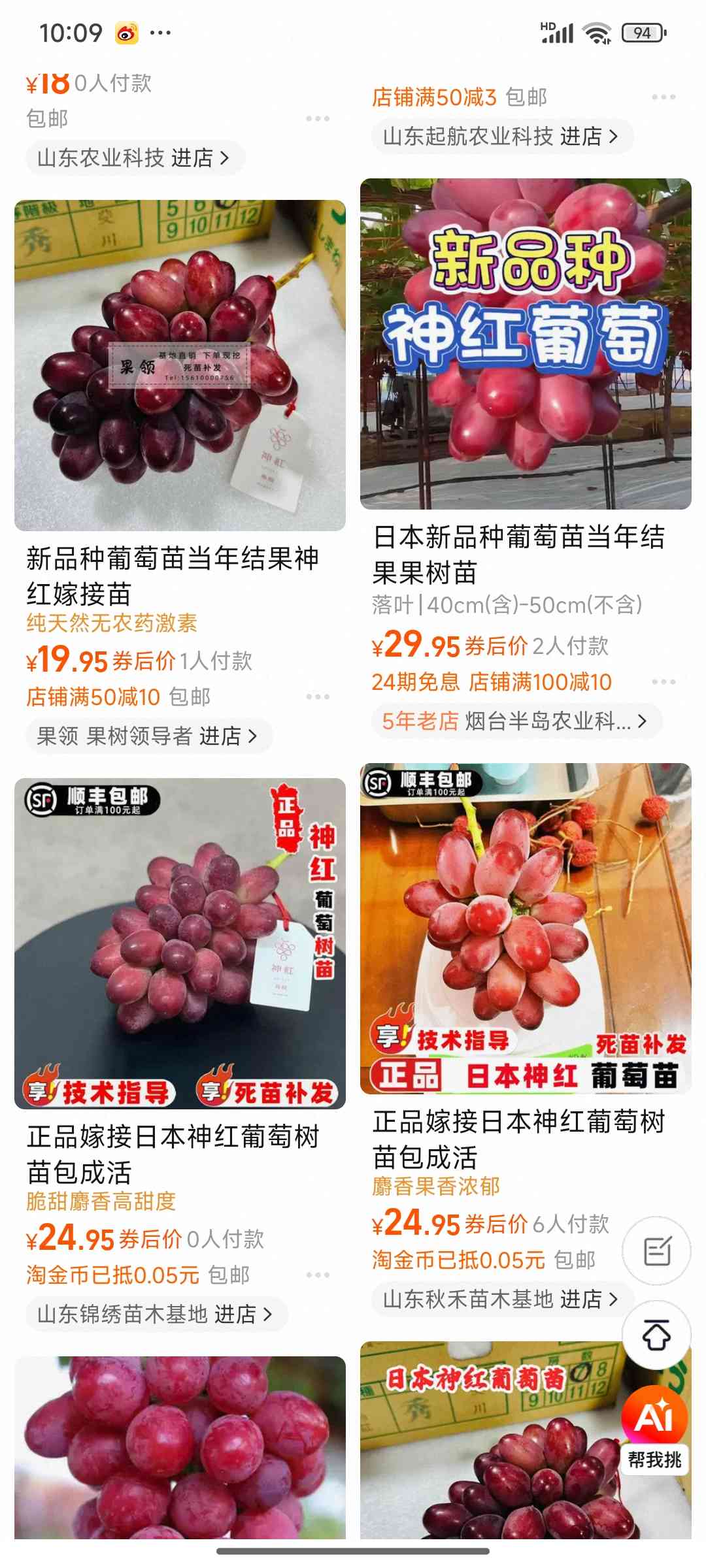Visit the 烟台半岛农业科 5年老店 store
The width and height of the screenshot is (706, 1568).
(x=516, y=721)
